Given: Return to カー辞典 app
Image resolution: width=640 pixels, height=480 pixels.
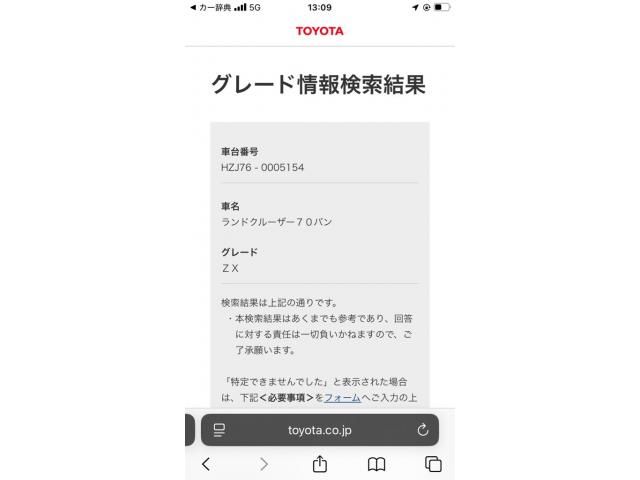Looking at the screenshot, I should point(212,7).
